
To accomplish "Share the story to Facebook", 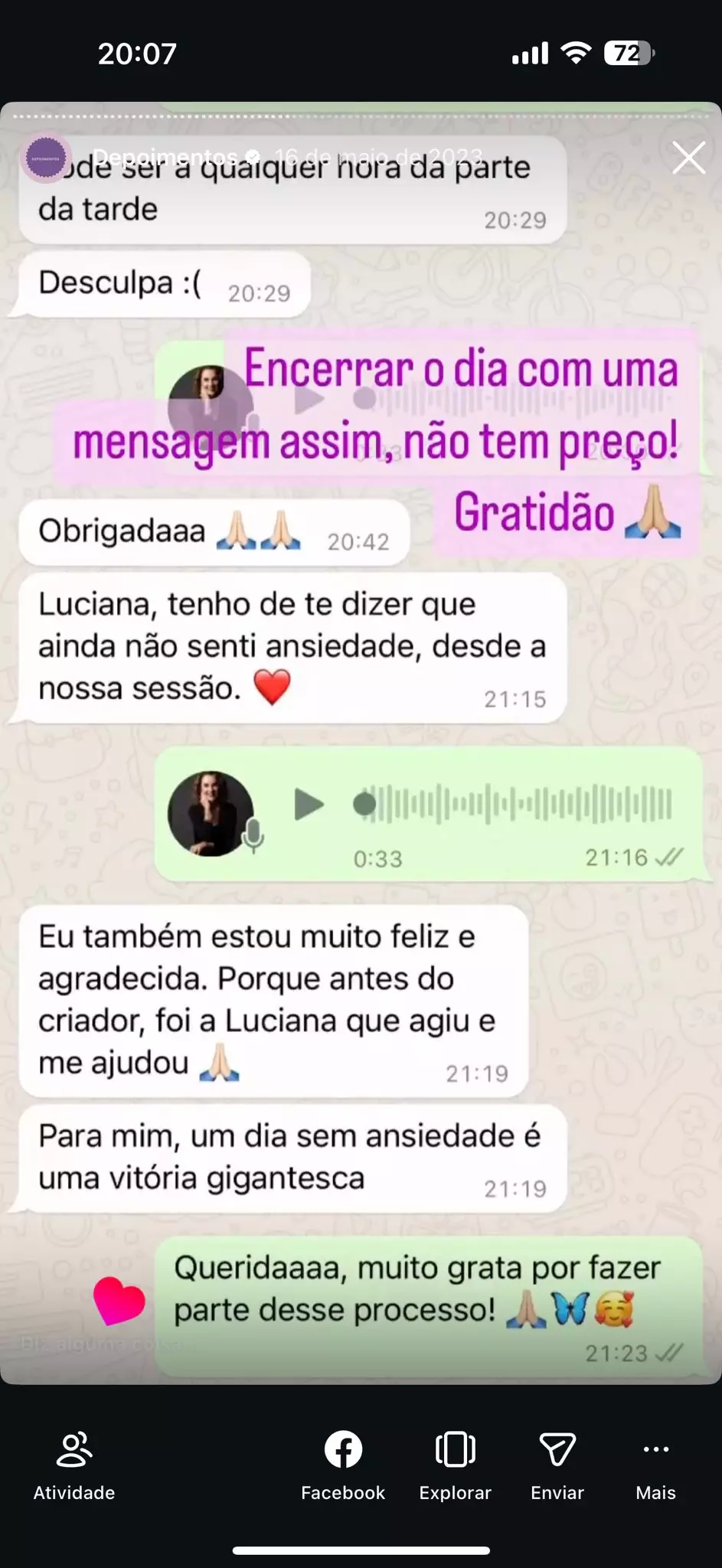I will (x=343, y=1465).
